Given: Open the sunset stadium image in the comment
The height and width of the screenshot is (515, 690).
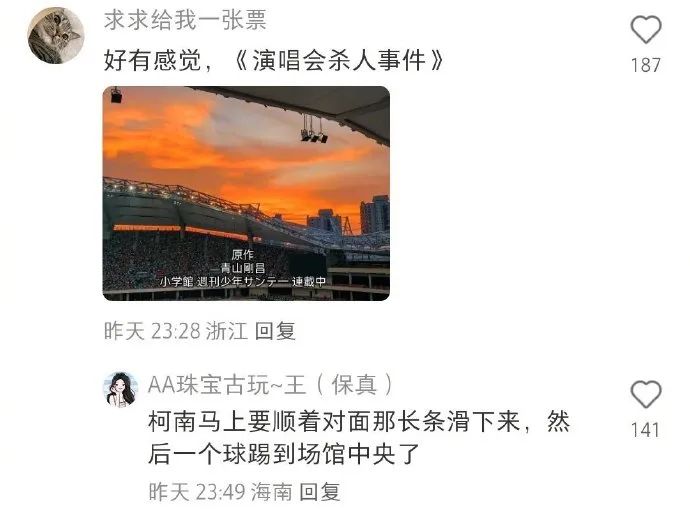Looking at the screenshot, I should pyautogui.click(x=246, y=193).
